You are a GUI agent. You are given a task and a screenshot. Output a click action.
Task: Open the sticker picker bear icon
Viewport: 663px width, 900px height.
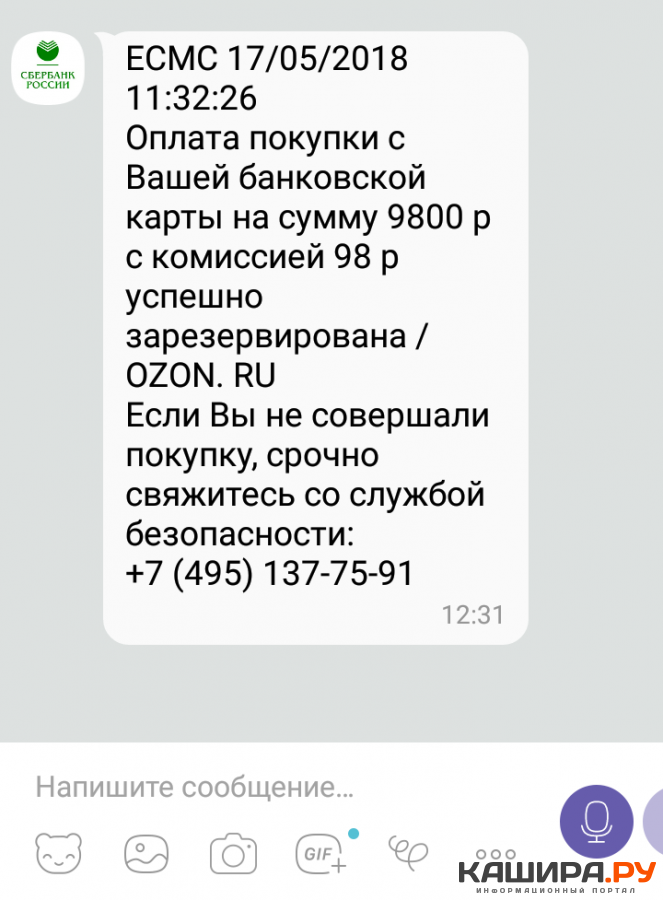point(59,853)
